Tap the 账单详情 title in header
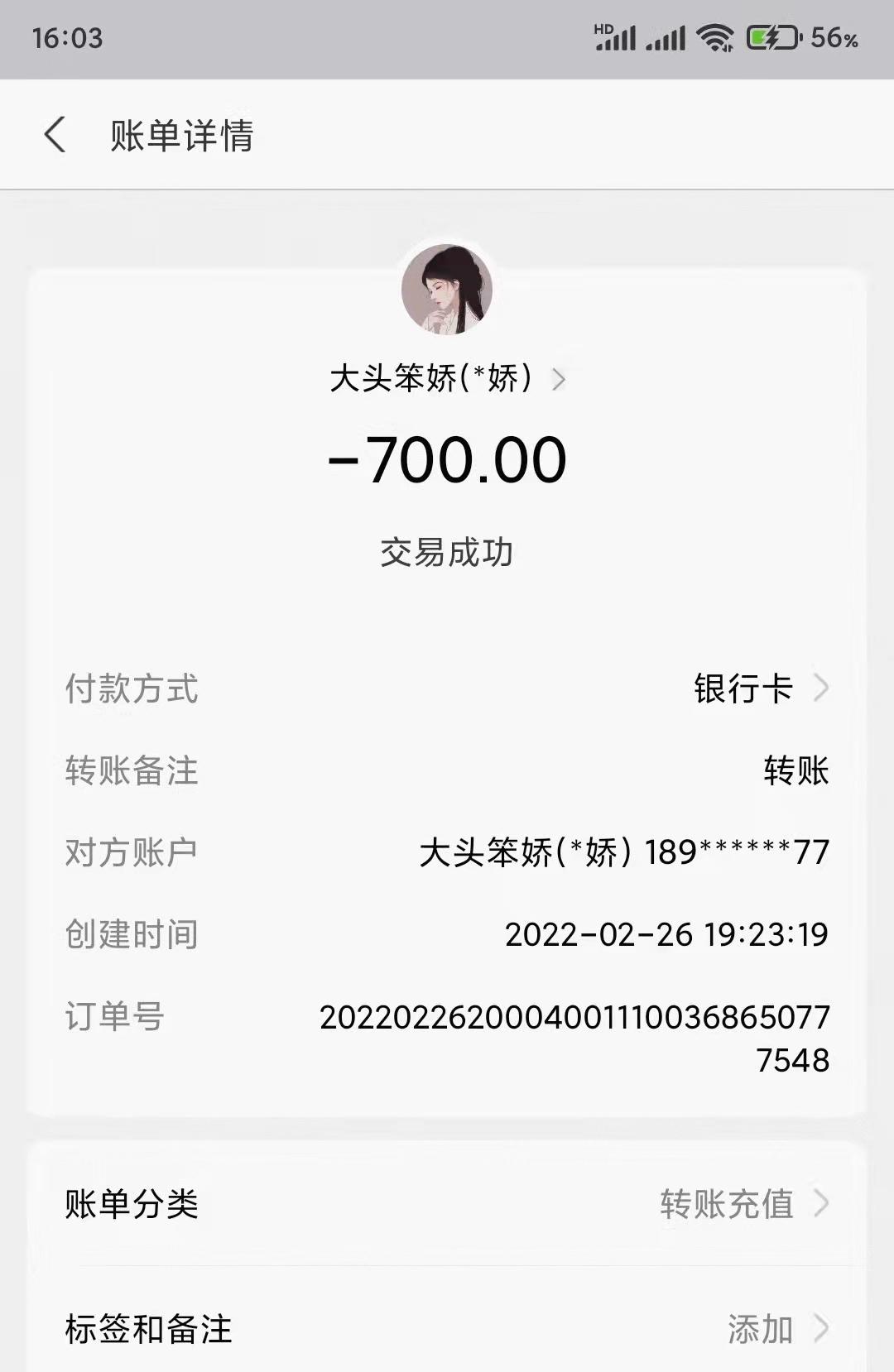Viewport: 894px width, 1372px height. (184, 134)
